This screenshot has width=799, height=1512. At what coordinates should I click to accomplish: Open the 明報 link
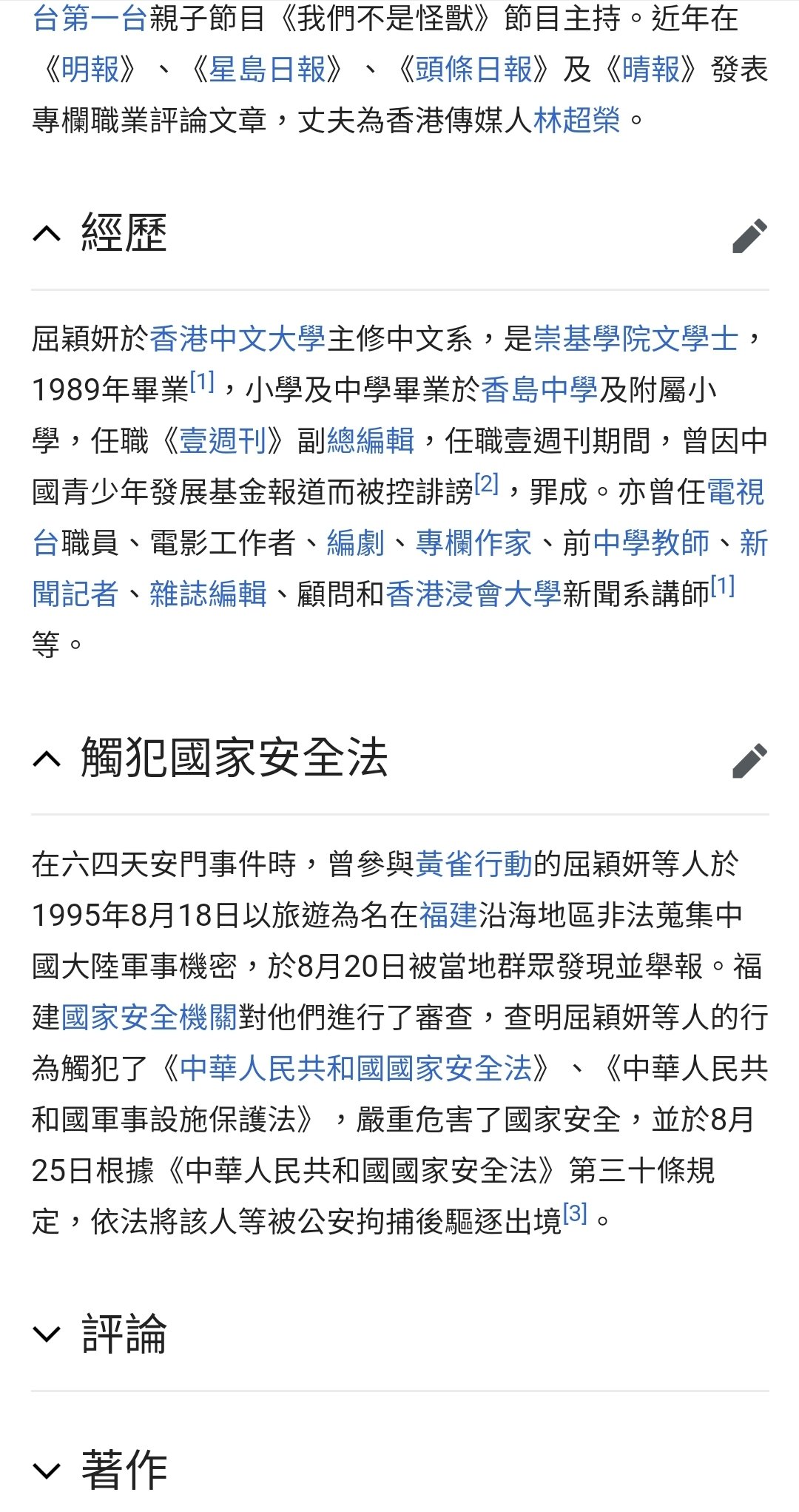pos(90,70)
